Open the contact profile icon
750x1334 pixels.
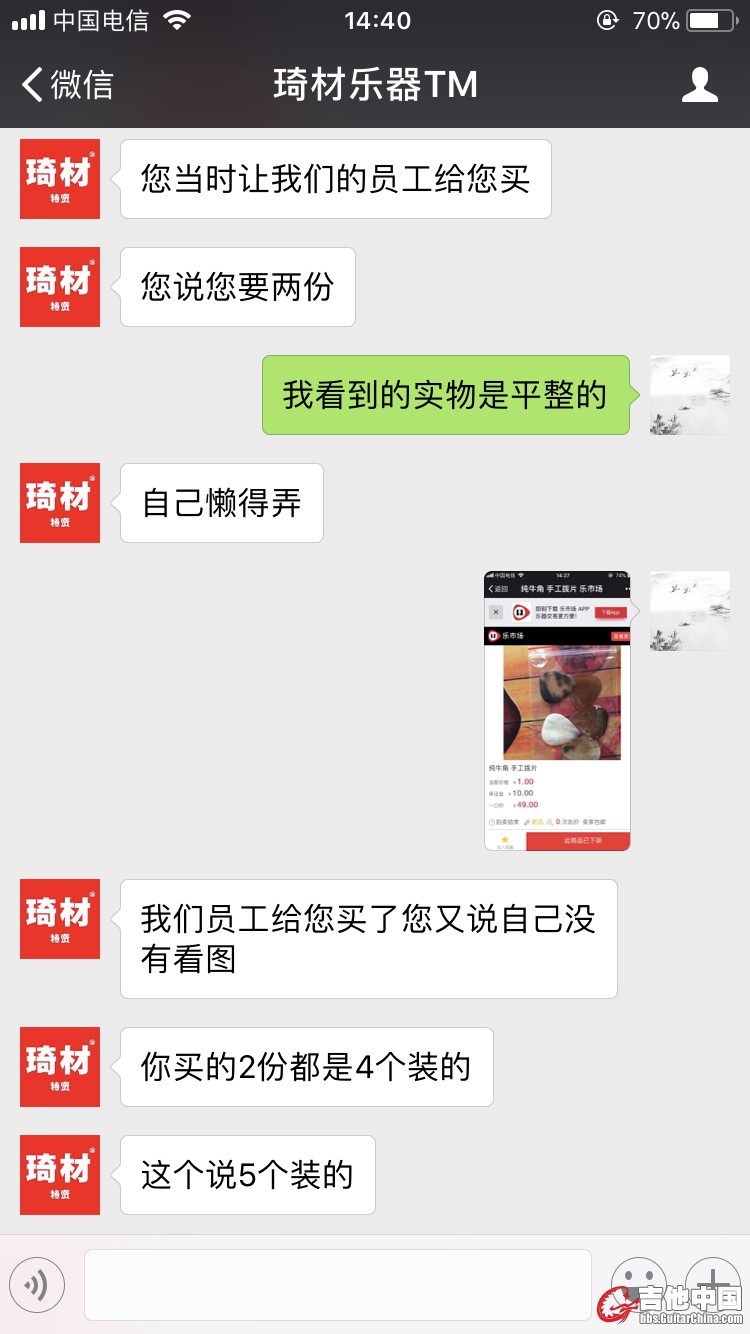tap(699, 85)
